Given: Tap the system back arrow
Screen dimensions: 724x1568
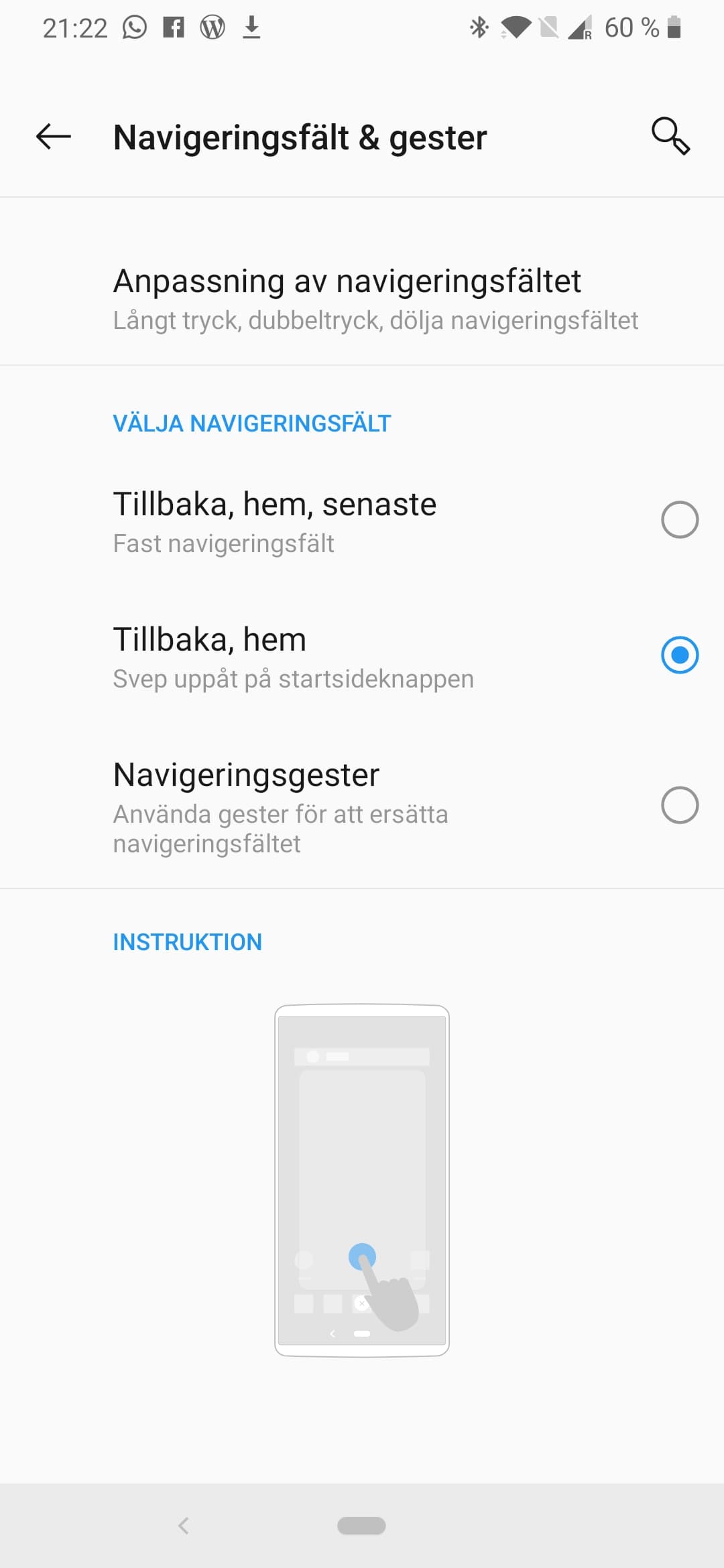Looking at the screenshot, I should 184,1526.
